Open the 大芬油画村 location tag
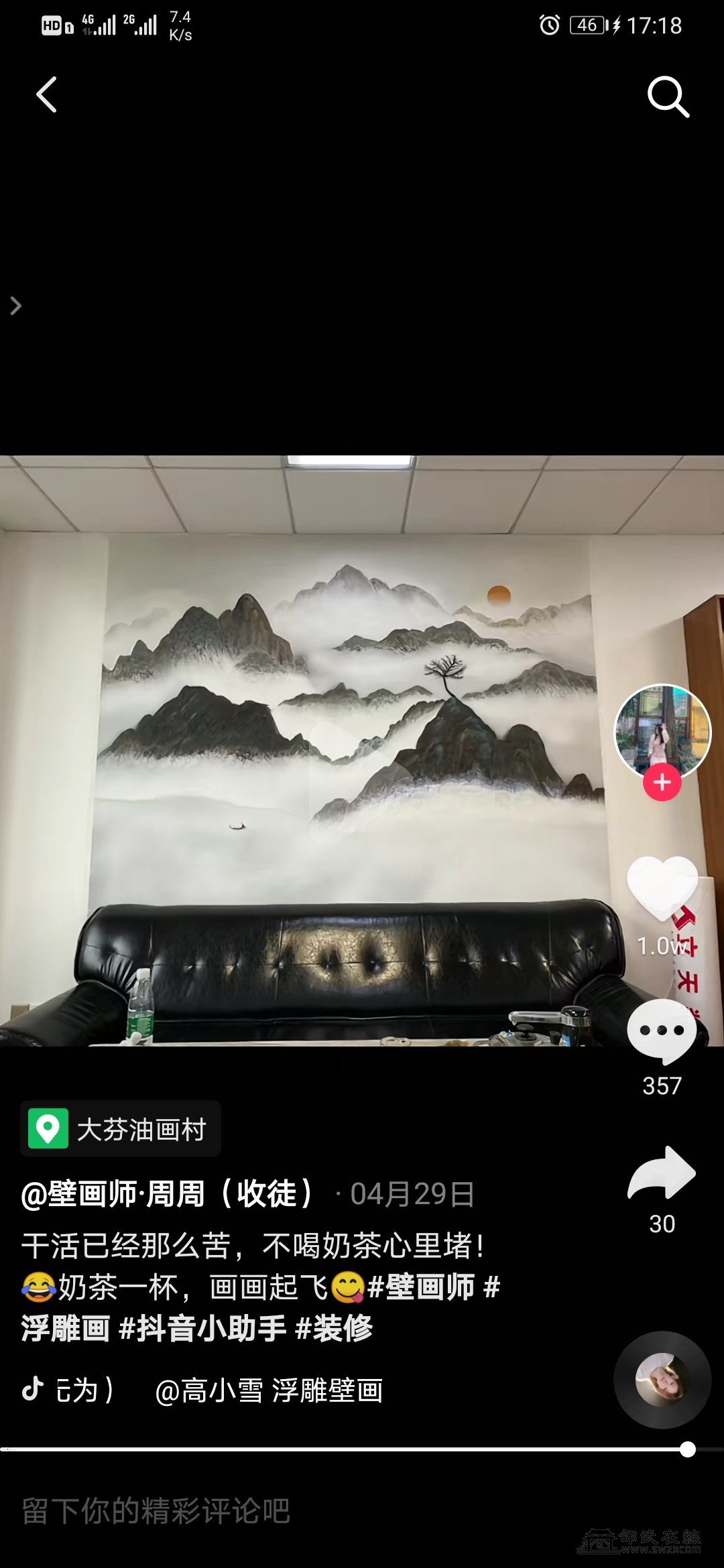Screen dimensions: 724x1568 121,1129
